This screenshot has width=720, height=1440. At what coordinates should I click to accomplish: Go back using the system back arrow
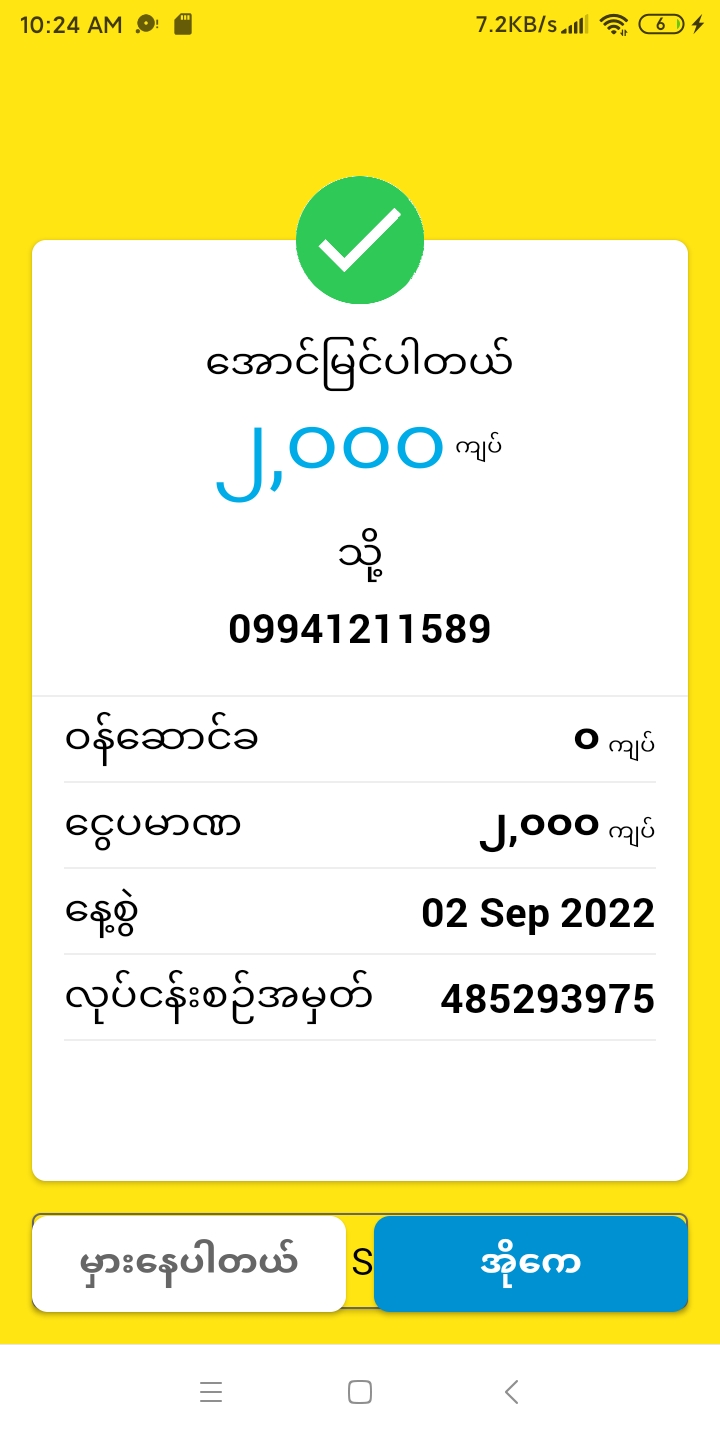pos(511,1392)
